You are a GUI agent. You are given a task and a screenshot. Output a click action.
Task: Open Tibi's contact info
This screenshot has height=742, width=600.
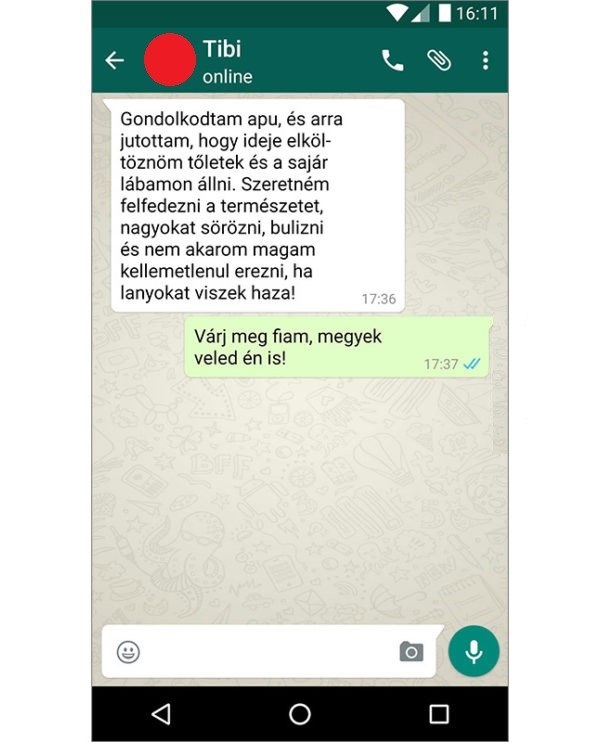228,61
